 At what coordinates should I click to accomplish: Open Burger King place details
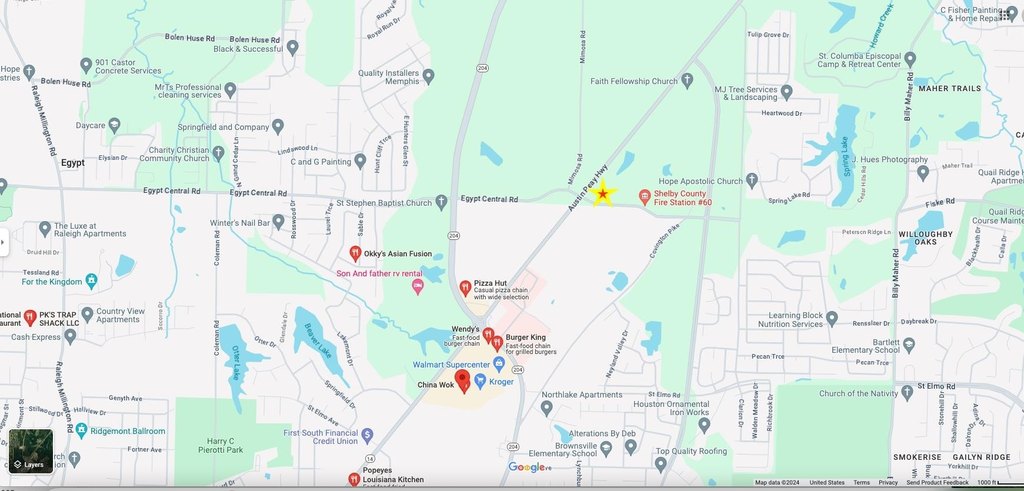point(496,343)
